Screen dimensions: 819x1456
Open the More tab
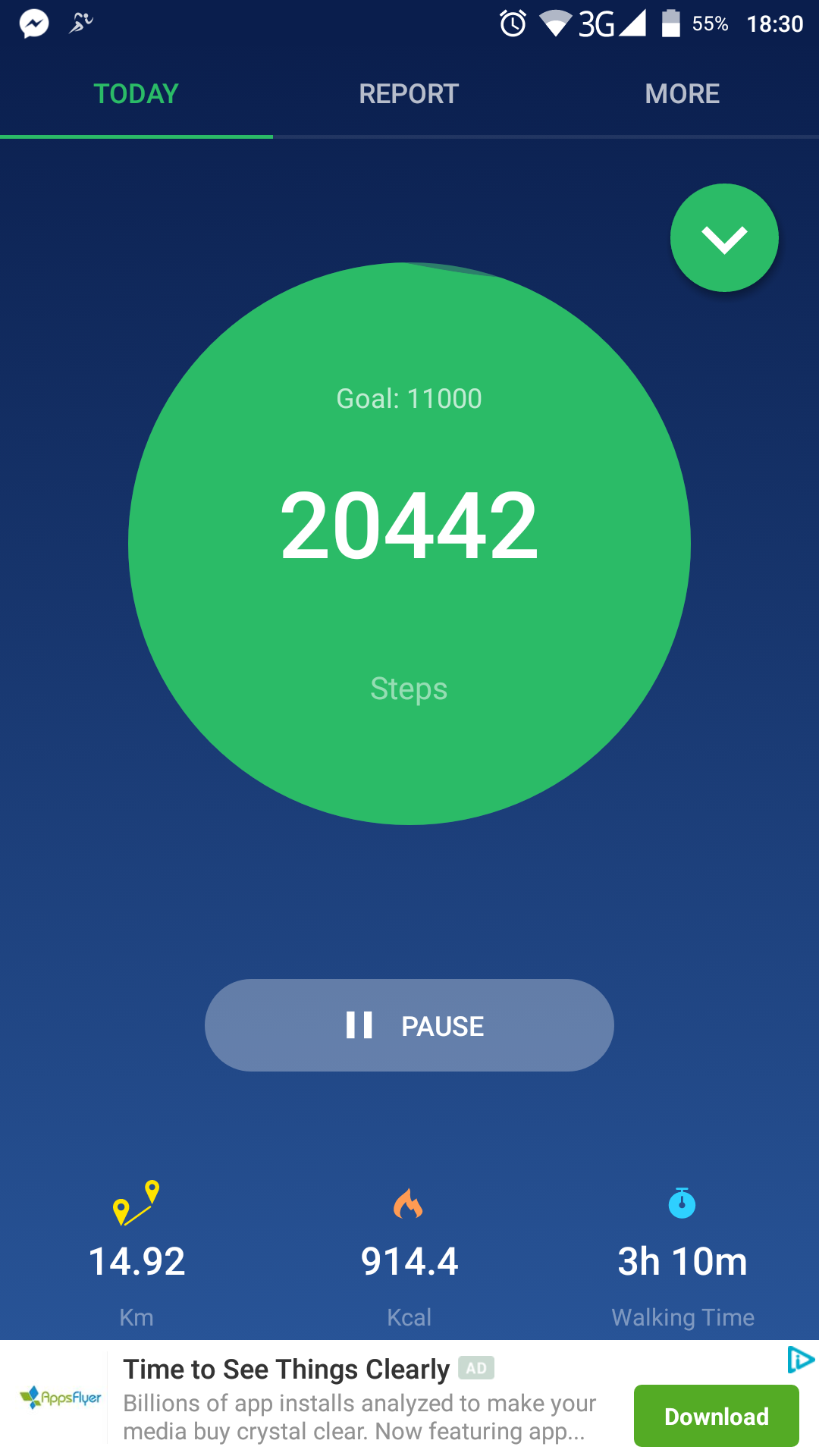point(682,94)
